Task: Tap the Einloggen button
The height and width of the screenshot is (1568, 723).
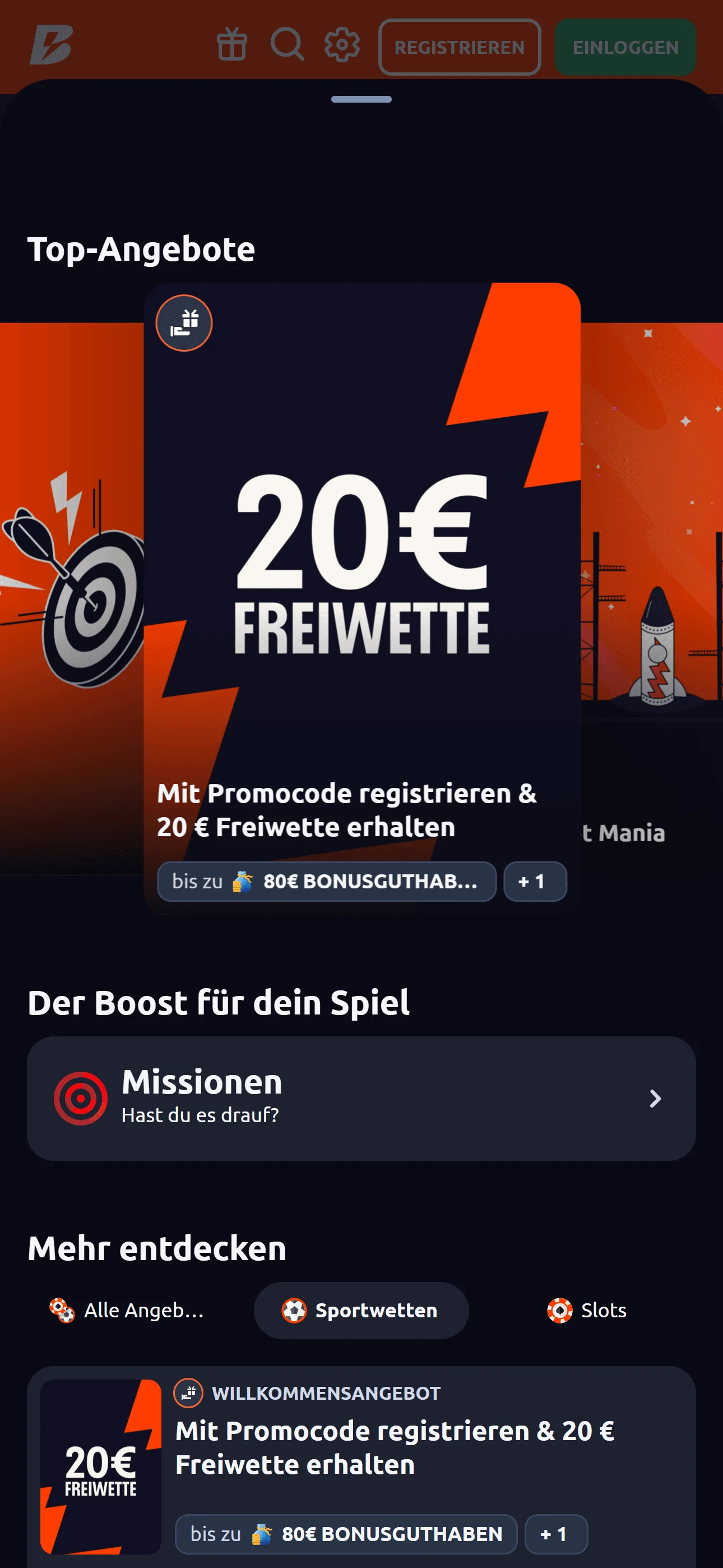Action: 625,48
